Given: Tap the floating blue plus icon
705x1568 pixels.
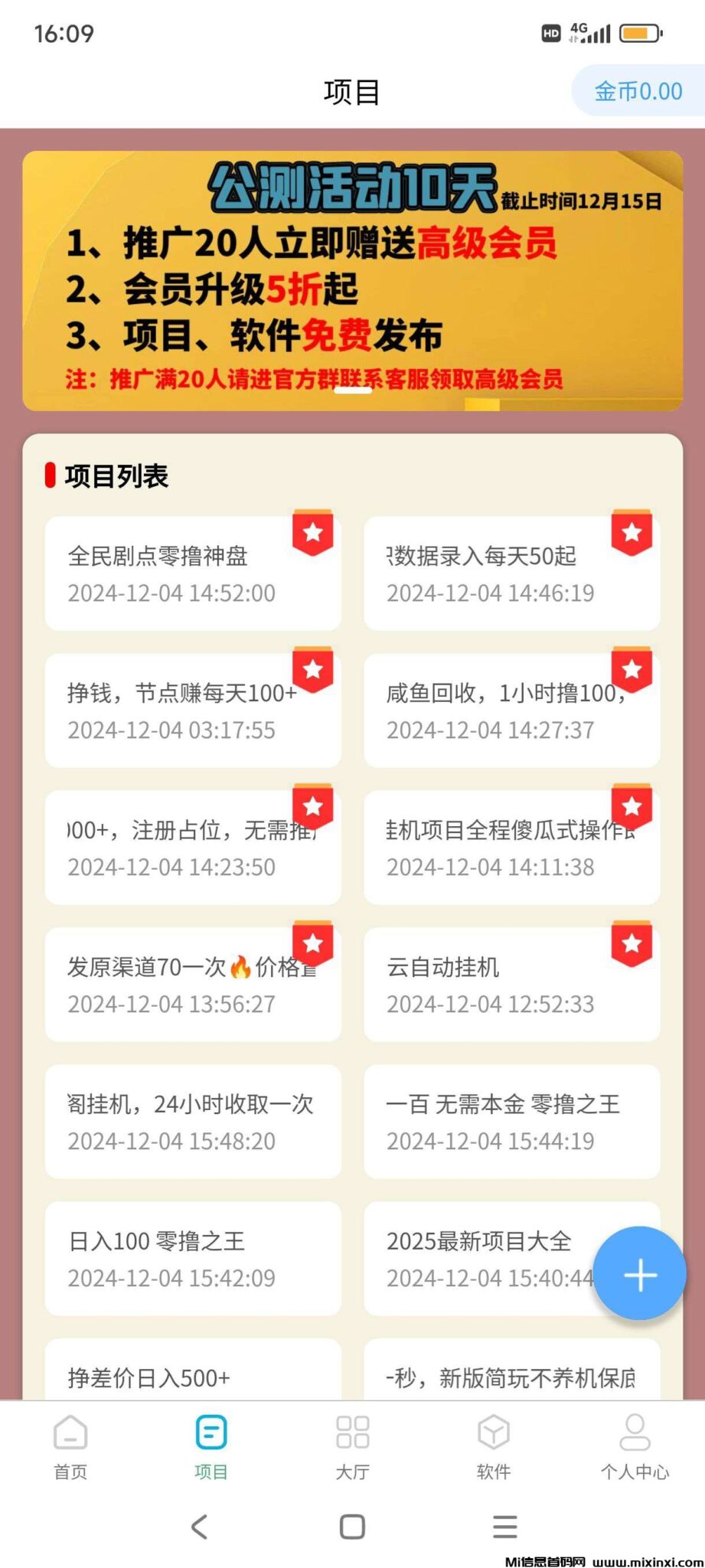Looking at the screenshot, I should click(640, 1275).
